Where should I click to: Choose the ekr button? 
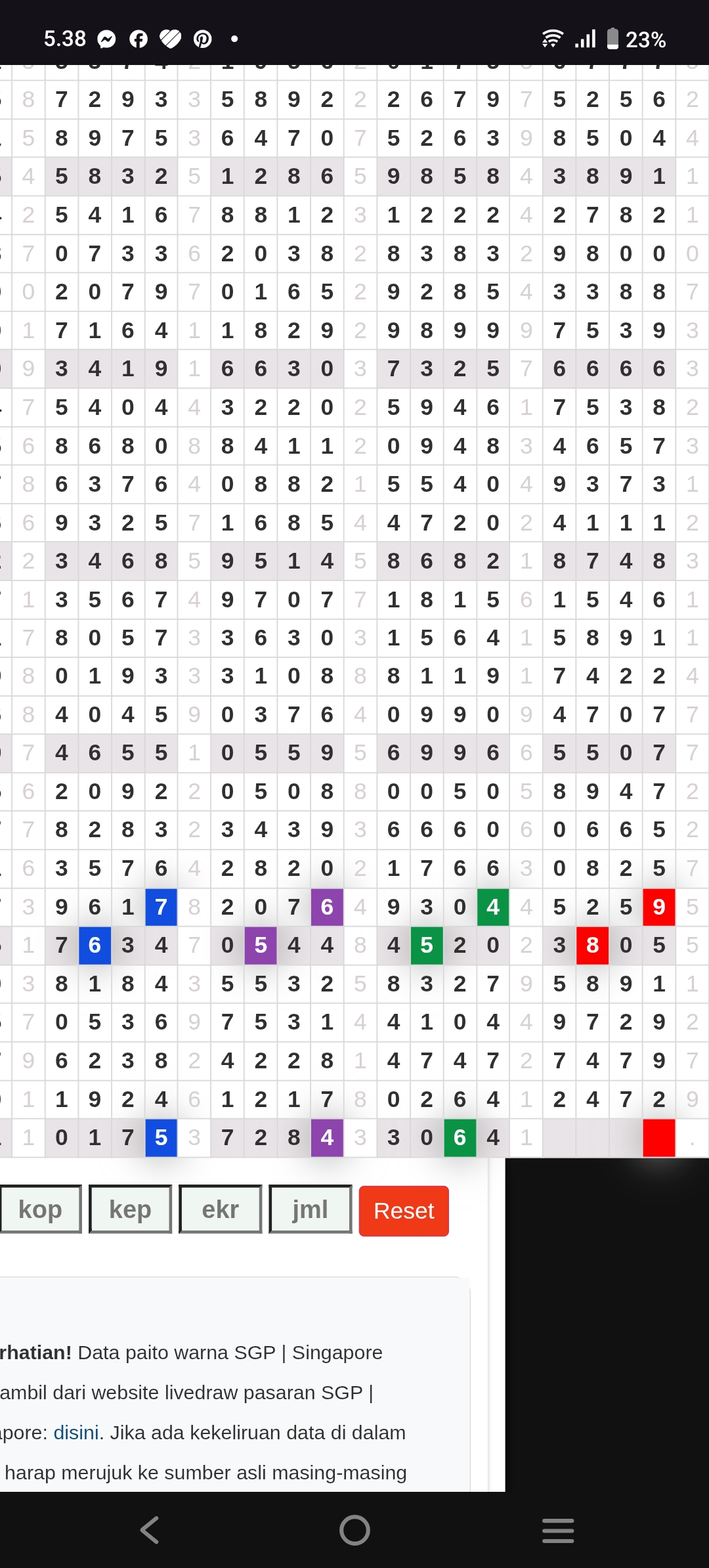220,1209
